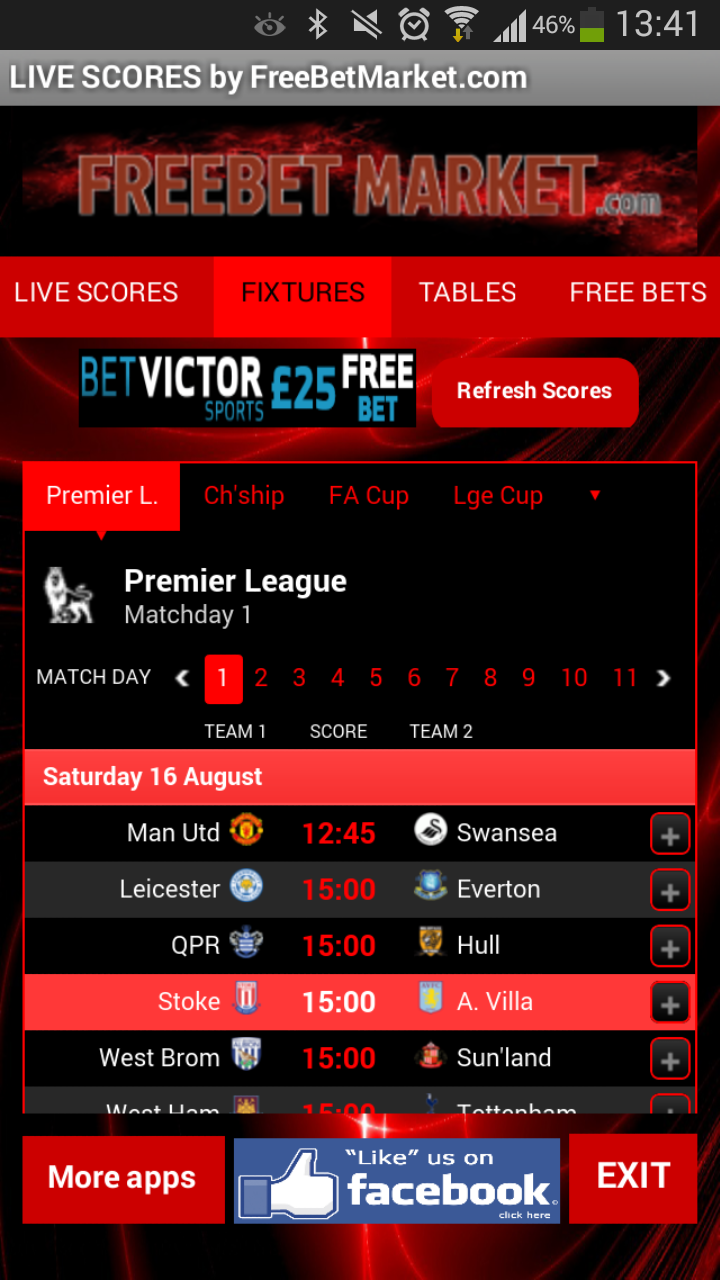Click the Everton club badge
The width and height of the screenshot is (720, 1280).
point(430,889)
